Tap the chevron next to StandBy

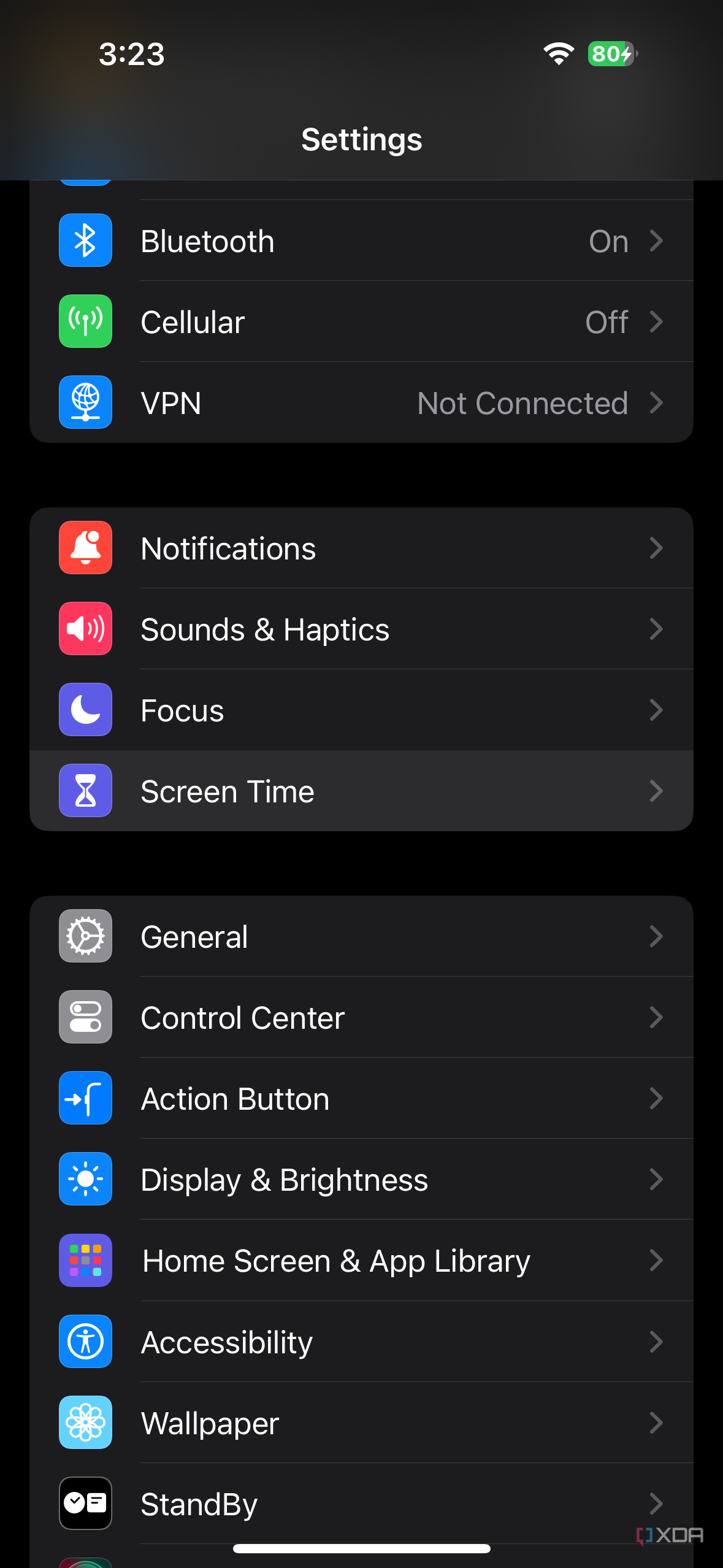(x=657, y=1503)
